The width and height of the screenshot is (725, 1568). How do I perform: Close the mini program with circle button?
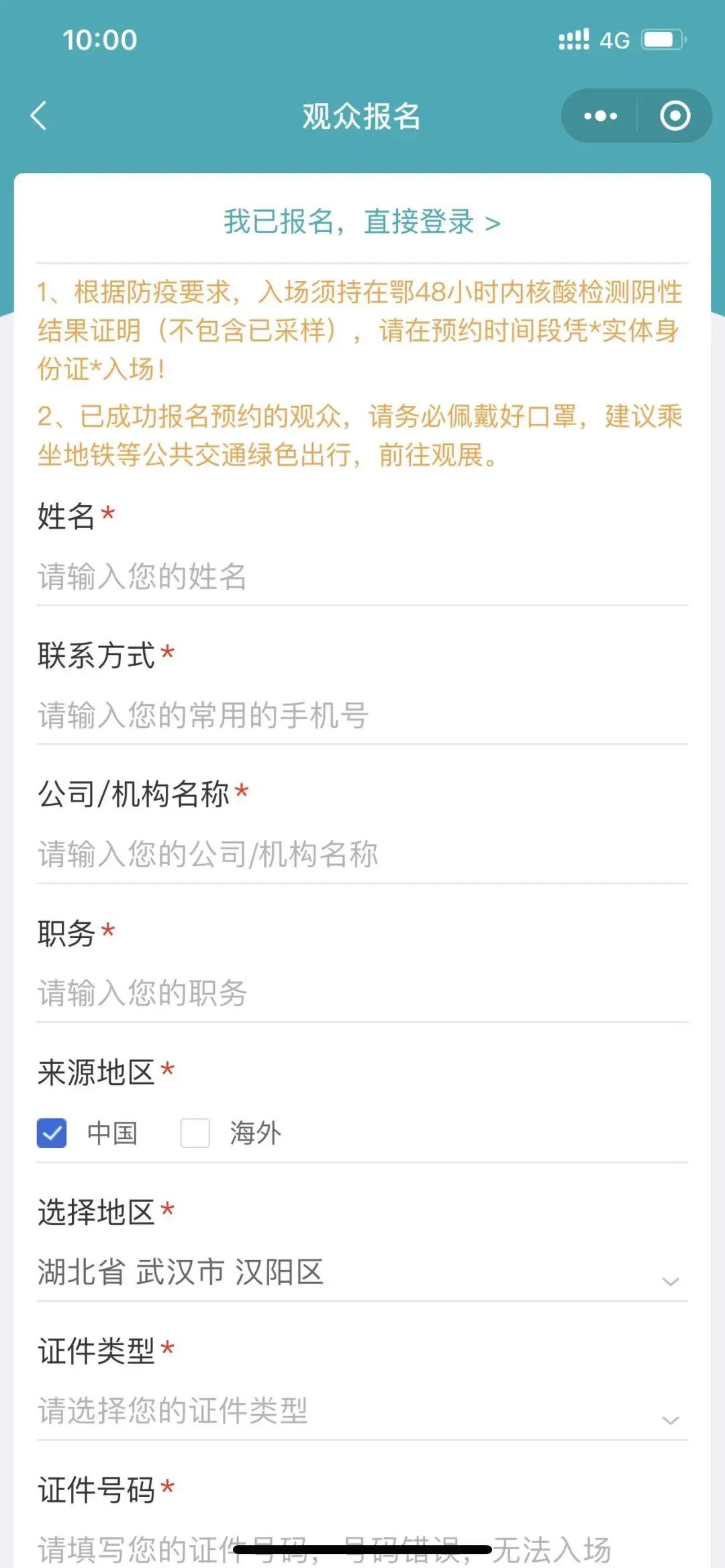[675, 116]
